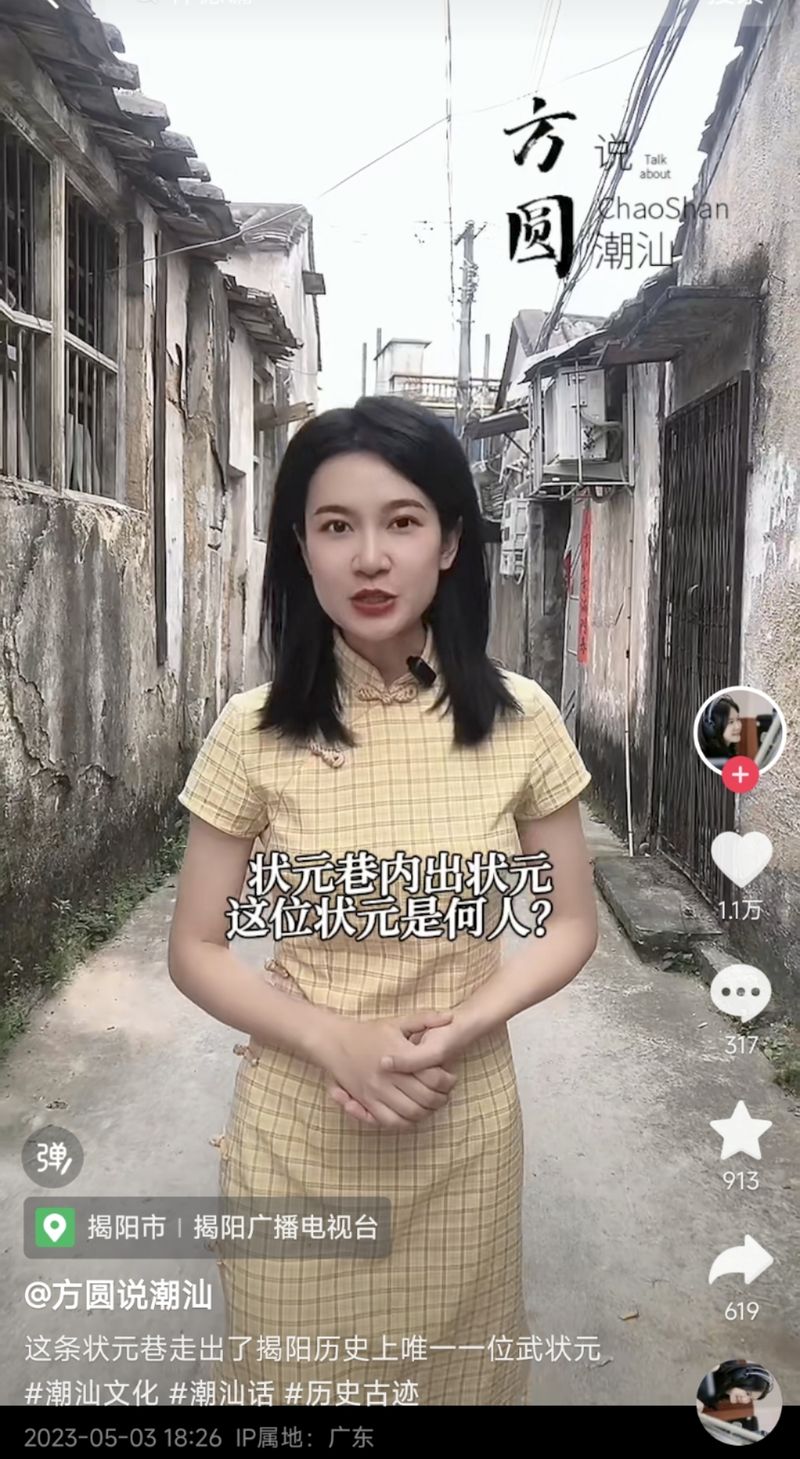Share this video

tap(741, 1262)
